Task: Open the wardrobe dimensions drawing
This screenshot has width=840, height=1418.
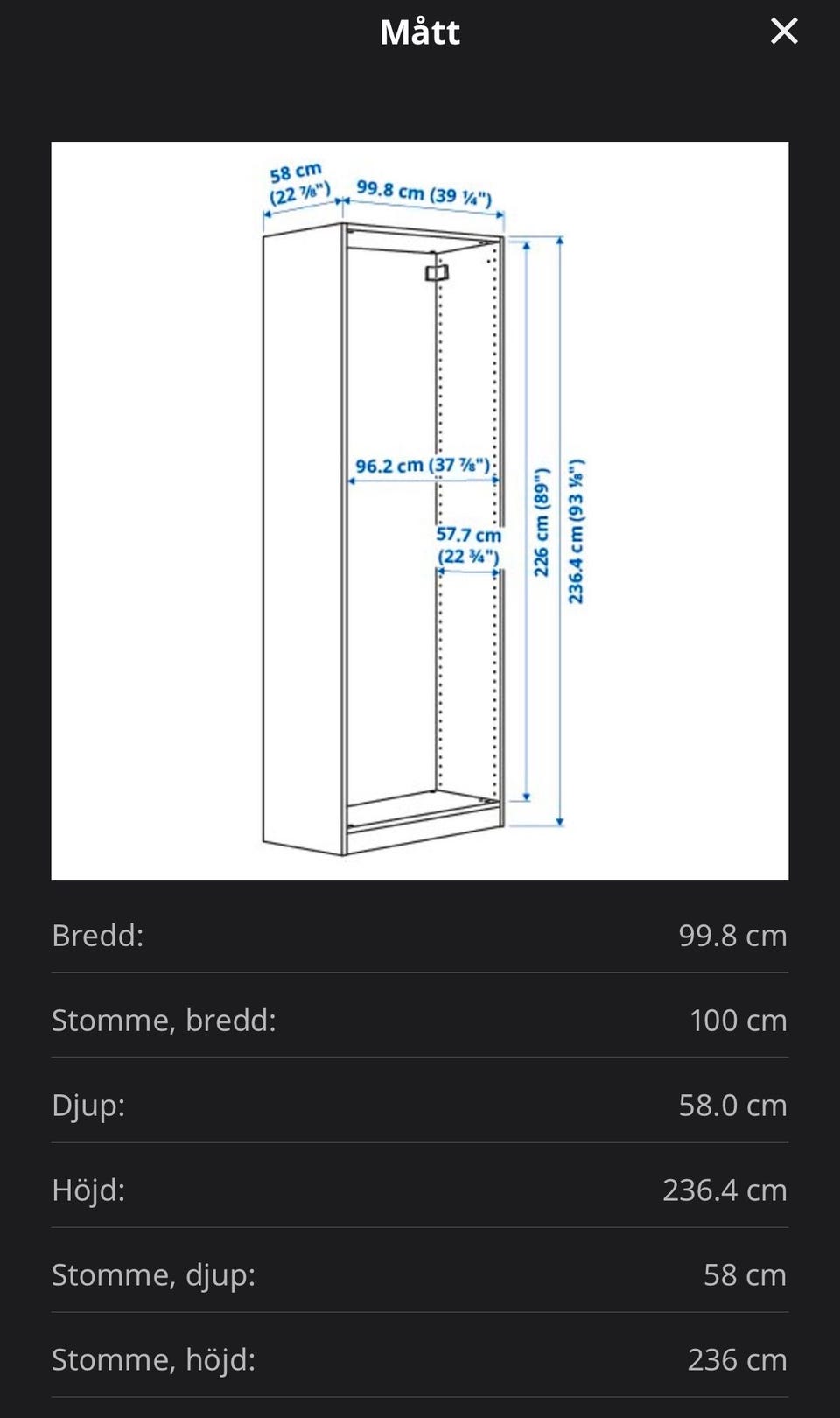Action: 420,510
